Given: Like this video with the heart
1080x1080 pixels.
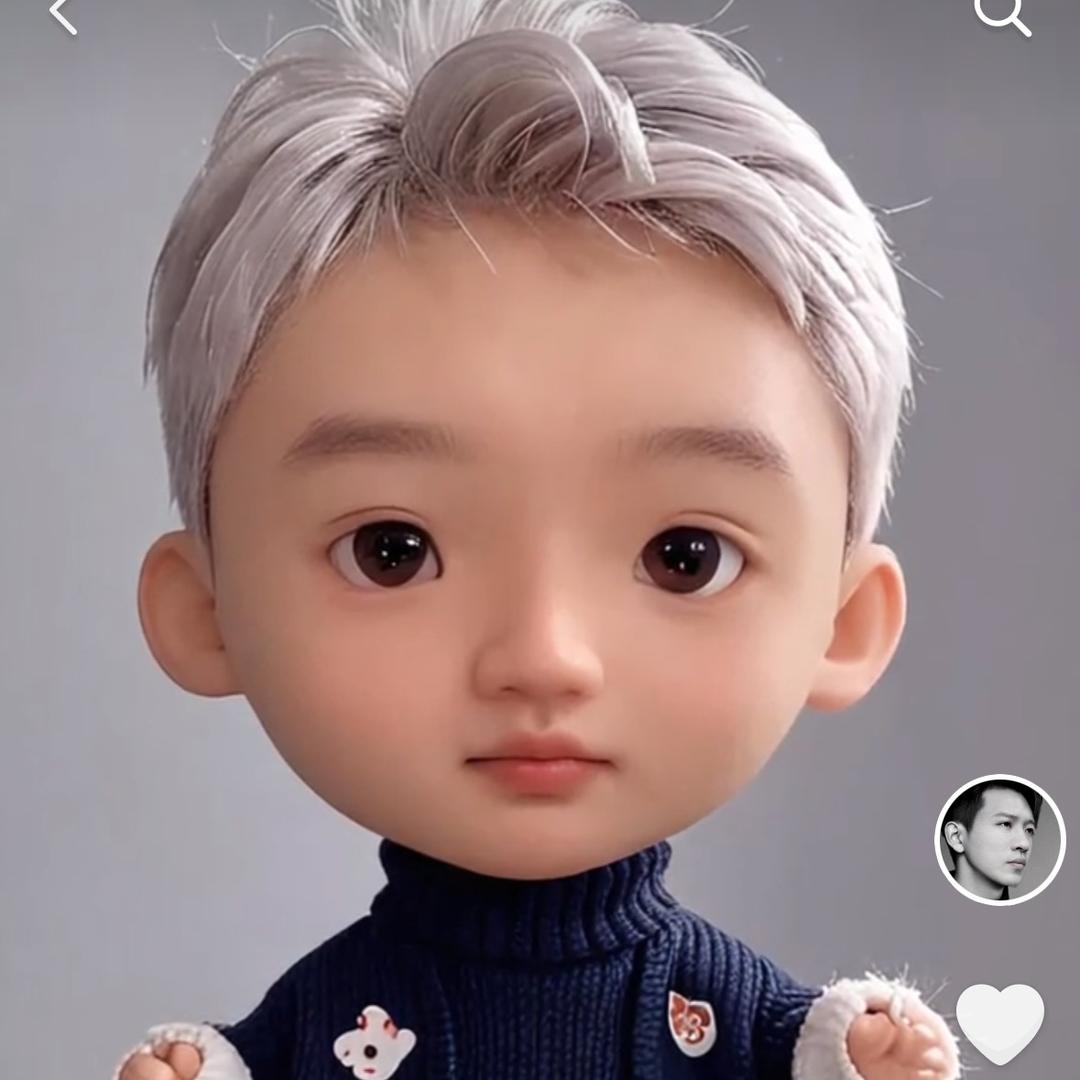Looking at the screenshot, I should tap(1000, 1022).
